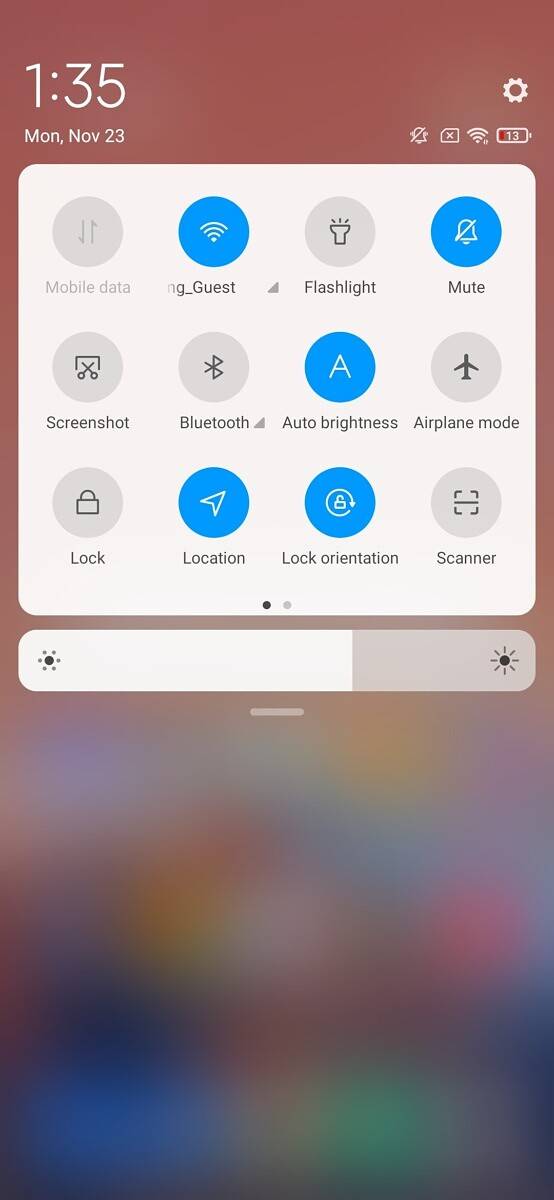Disable Location
This screenshot has width=554, height=1200.
click(x=214, y=503)
